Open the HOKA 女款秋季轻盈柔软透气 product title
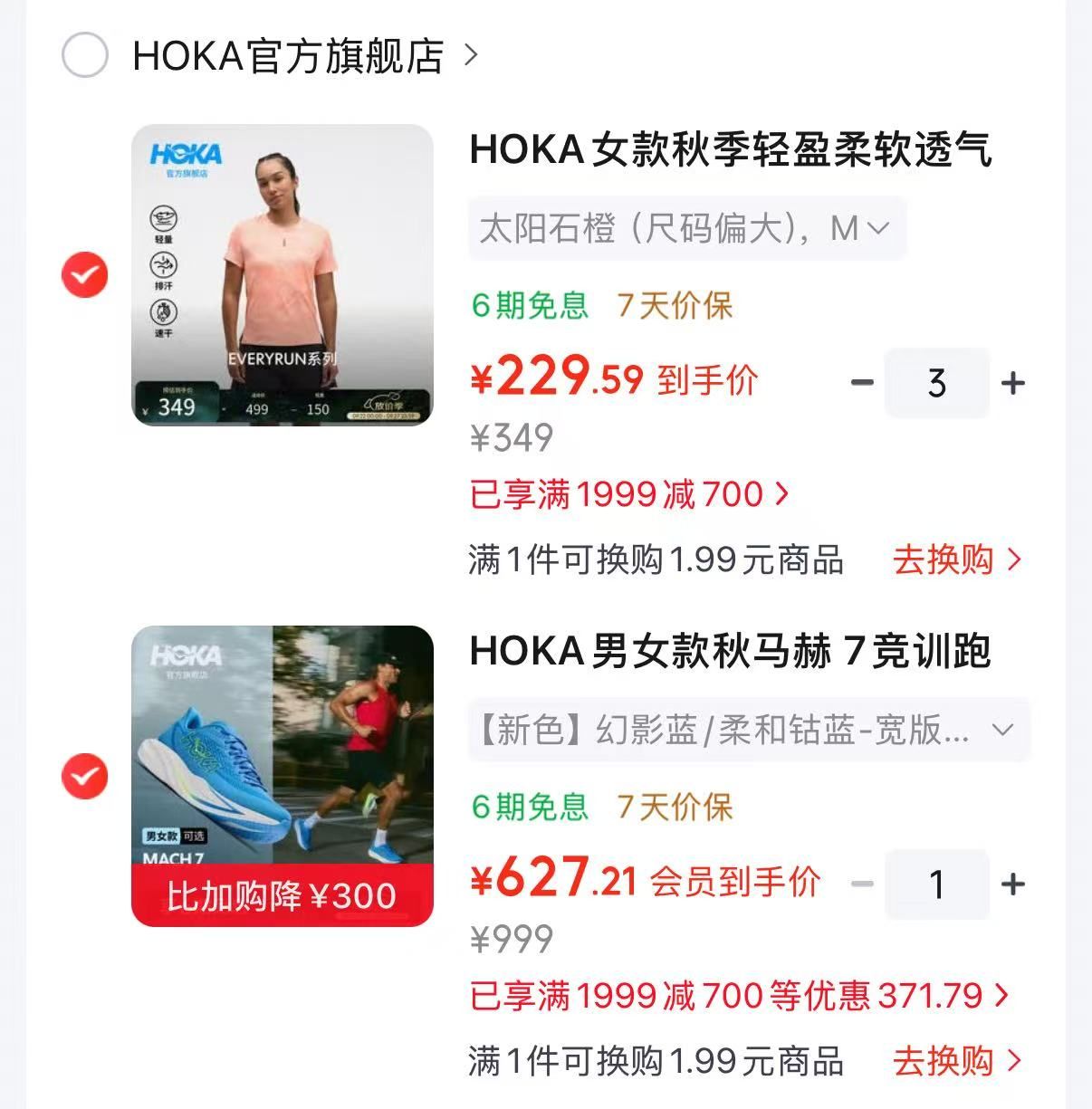This screenshot has width=1092, height=1109. coord(731,149)
